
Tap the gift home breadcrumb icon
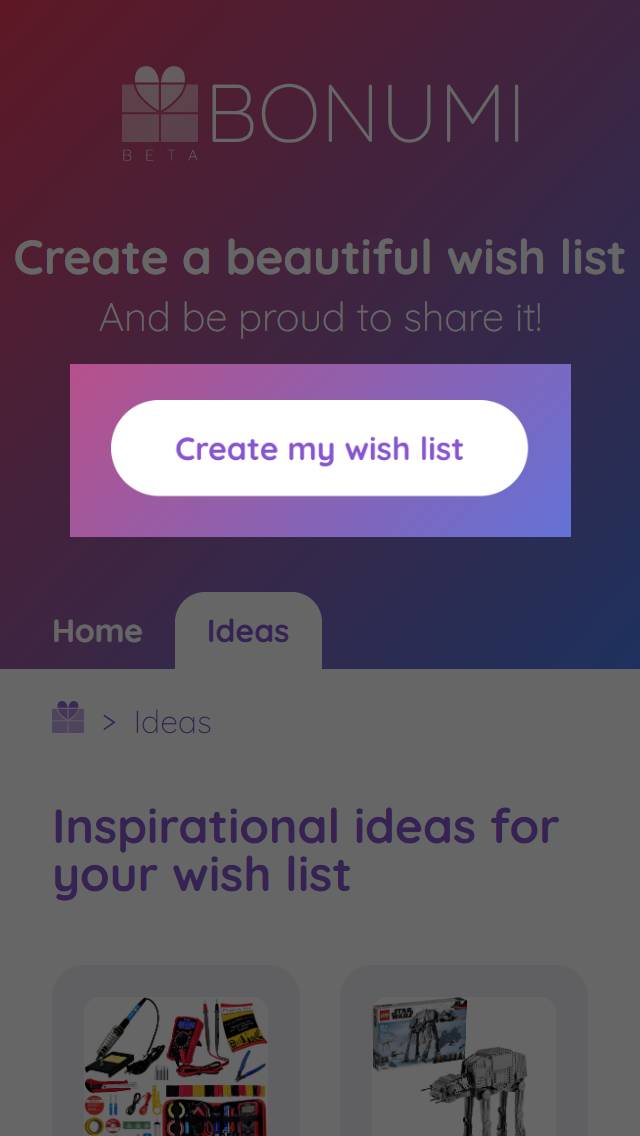68,718
